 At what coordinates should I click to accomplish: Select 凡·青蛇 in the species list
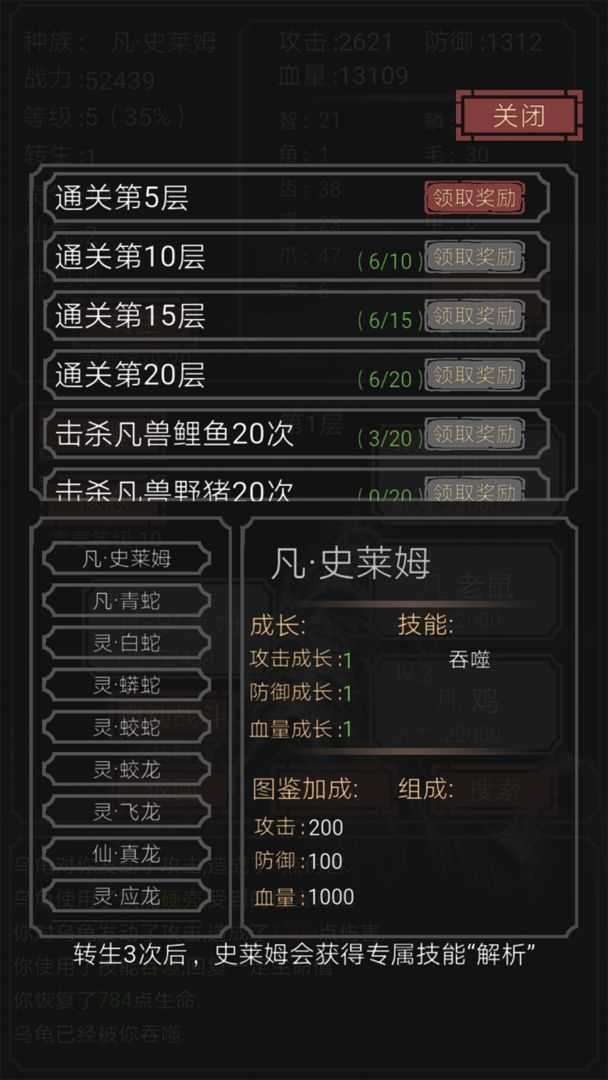pyautogui.click(x=127, y=601)
